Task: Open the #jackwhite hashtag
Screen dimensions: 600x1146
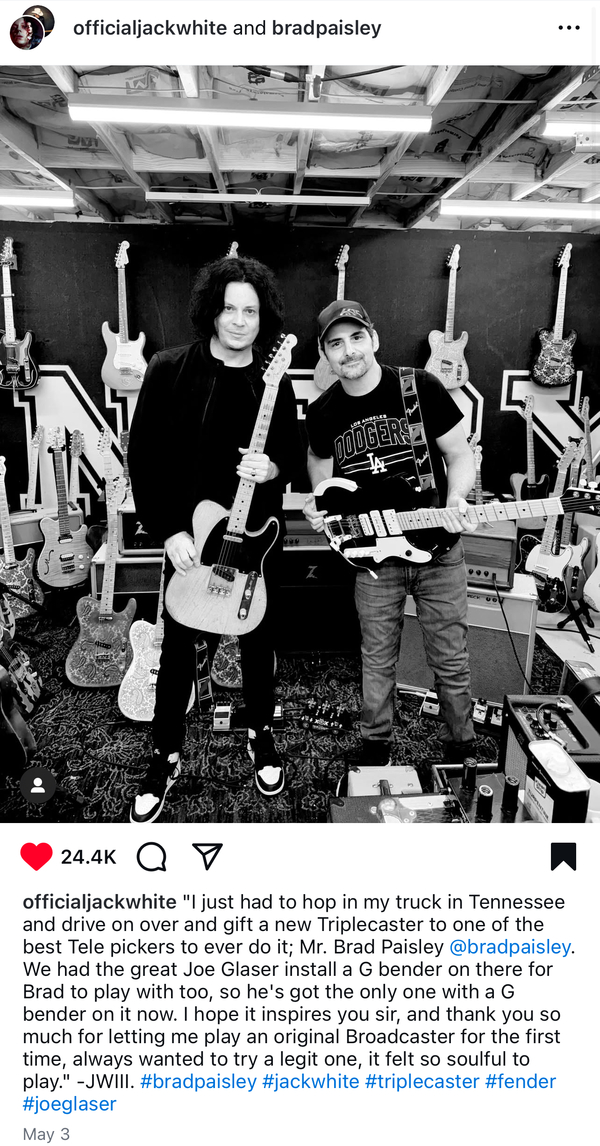Action: (x=311, y=1081)
